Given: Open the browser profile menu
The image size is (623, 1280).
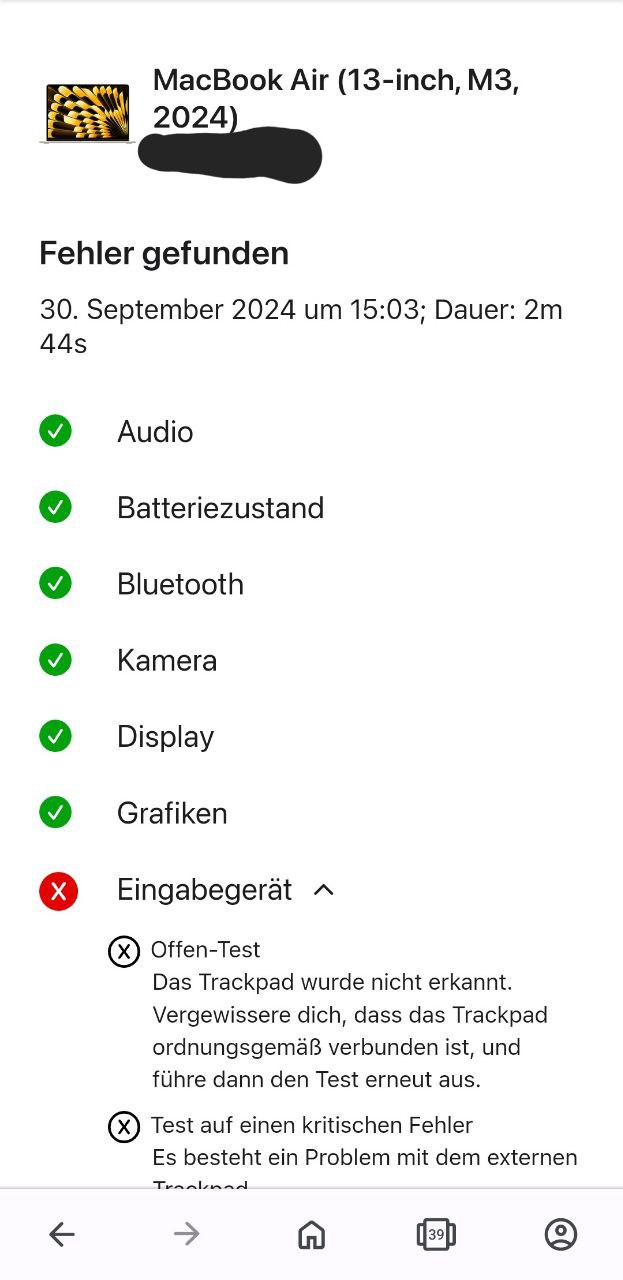Looking at the screenshot, I should pos(561,1235).
